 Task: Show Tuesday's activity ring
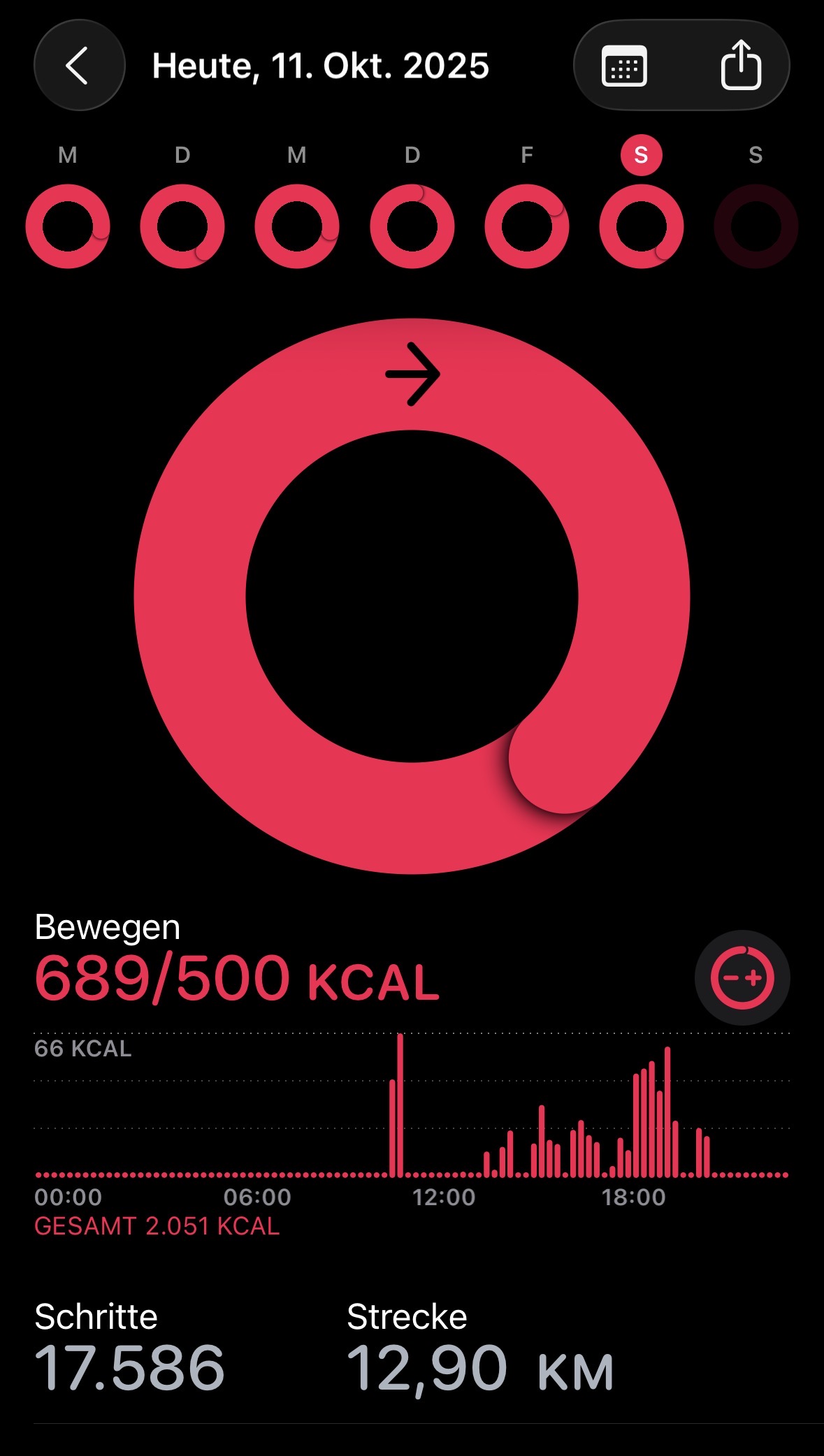[x=182, y=226]
